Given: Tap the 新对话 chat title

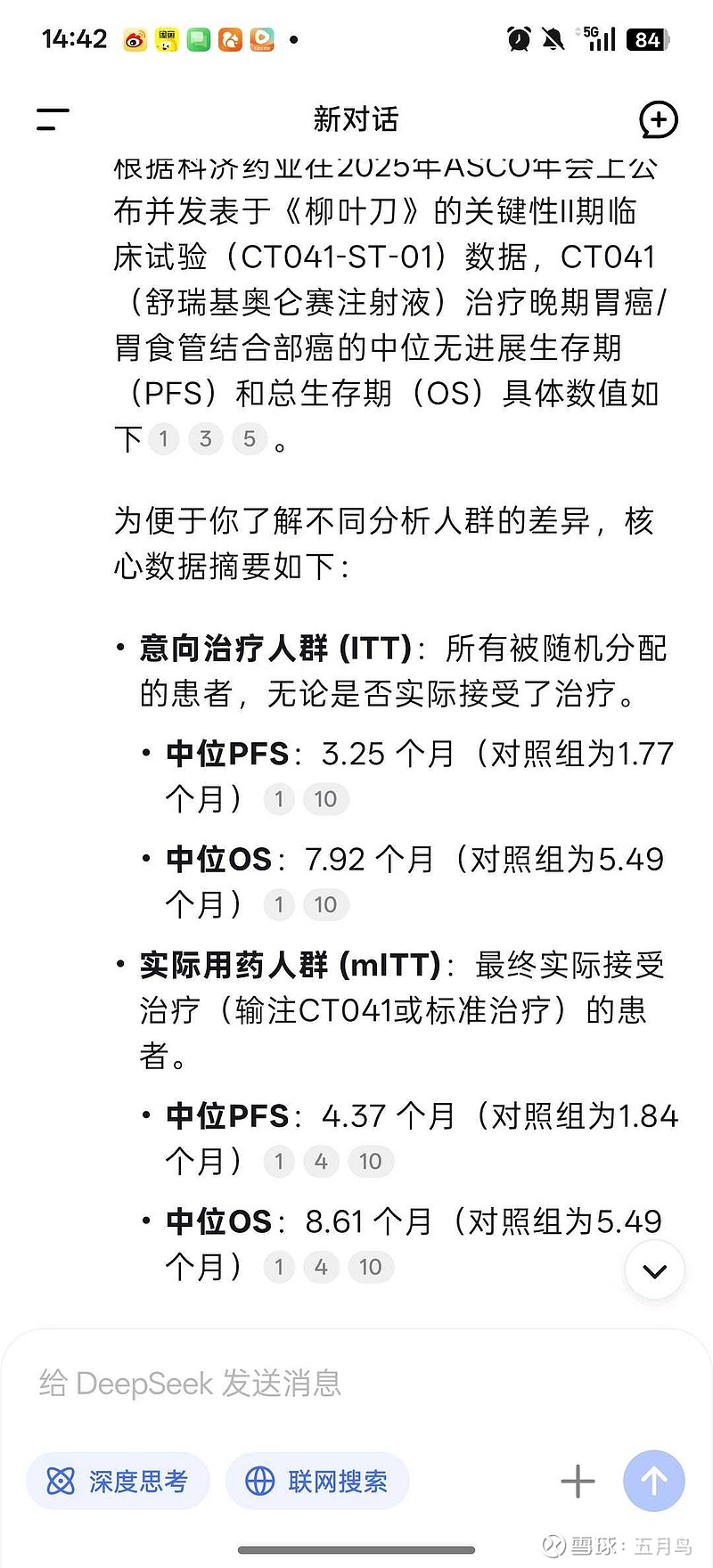Looking at the screenshot, I should 356,118.
